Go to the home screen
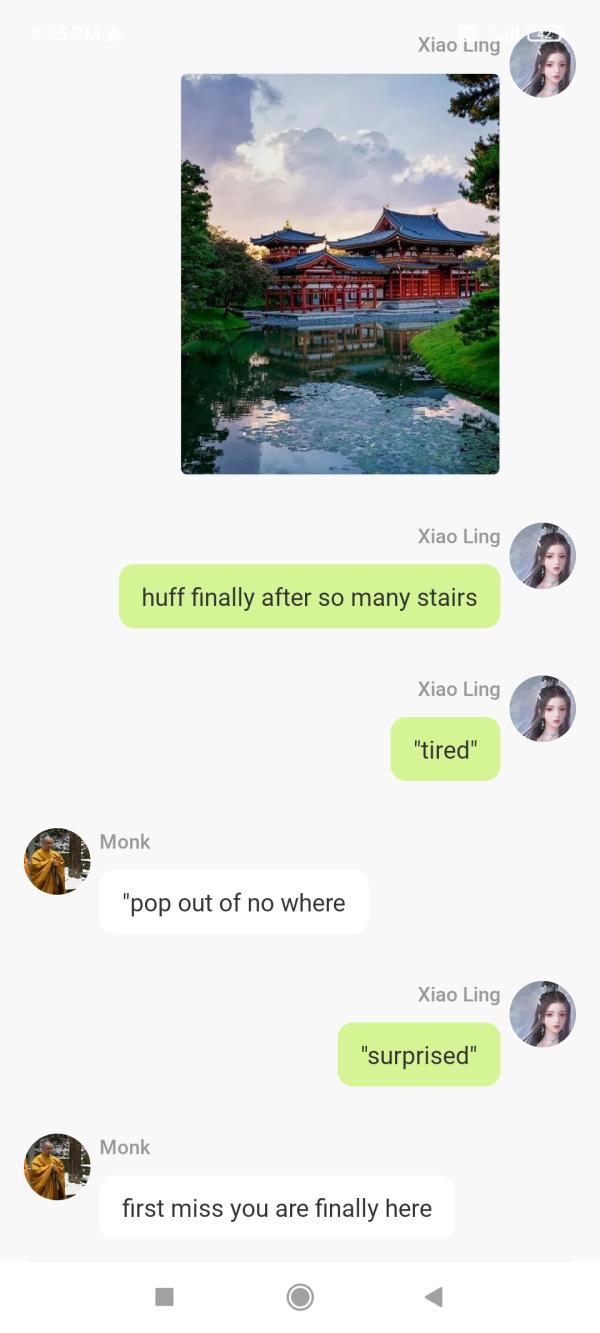 coord(300,1297)
